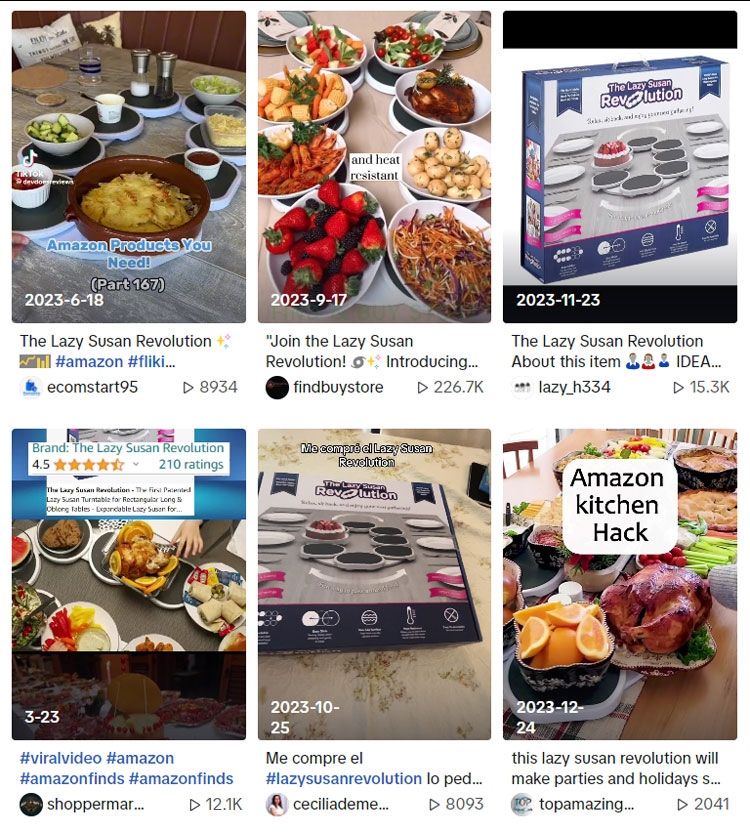Open the Lazy Susan box video from 2023-11-23
This screenshot has height=838, width=750.
coord(619,167)
